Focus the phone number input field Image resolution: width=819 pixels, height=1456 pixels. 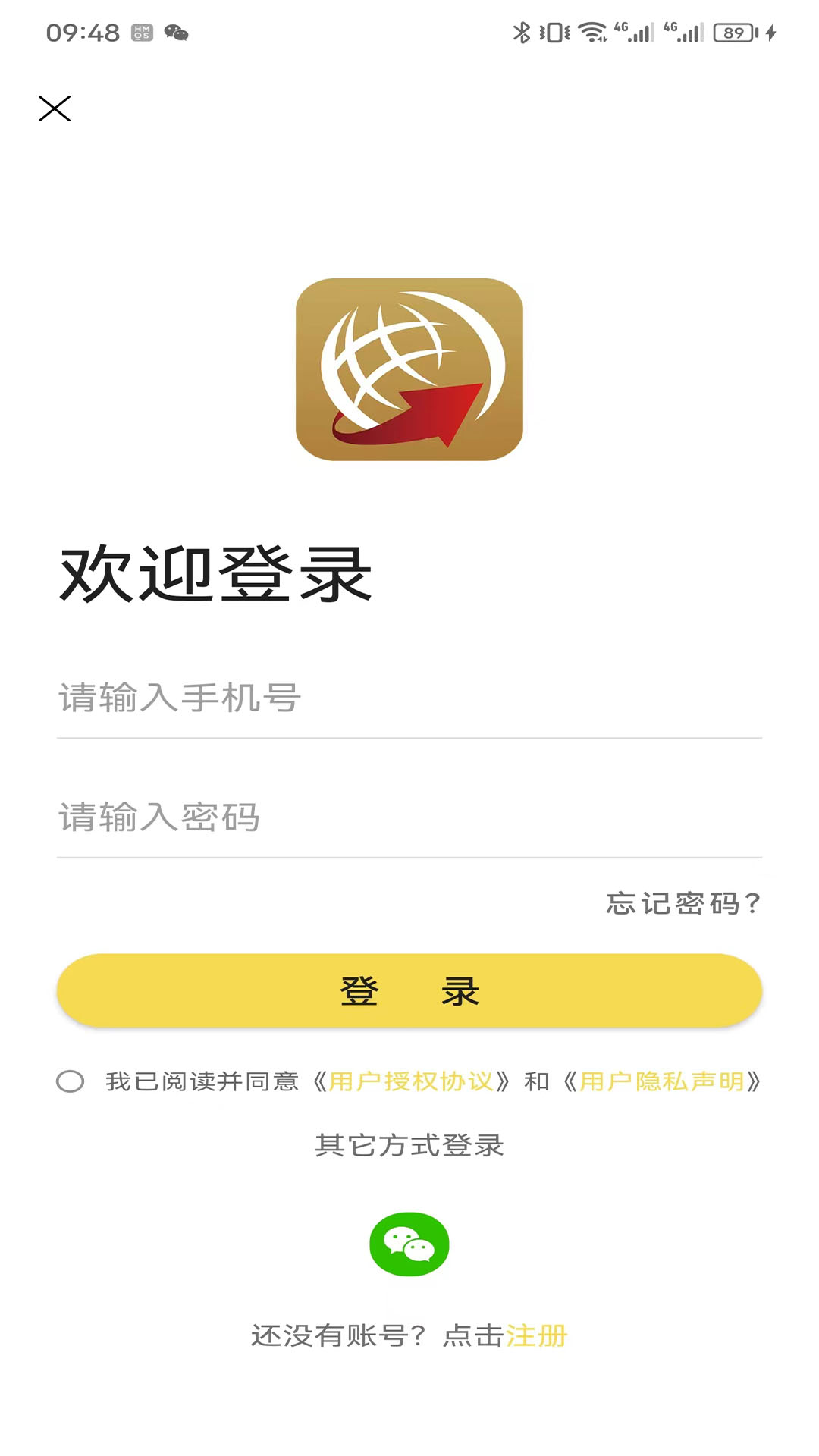pos(409,698)
